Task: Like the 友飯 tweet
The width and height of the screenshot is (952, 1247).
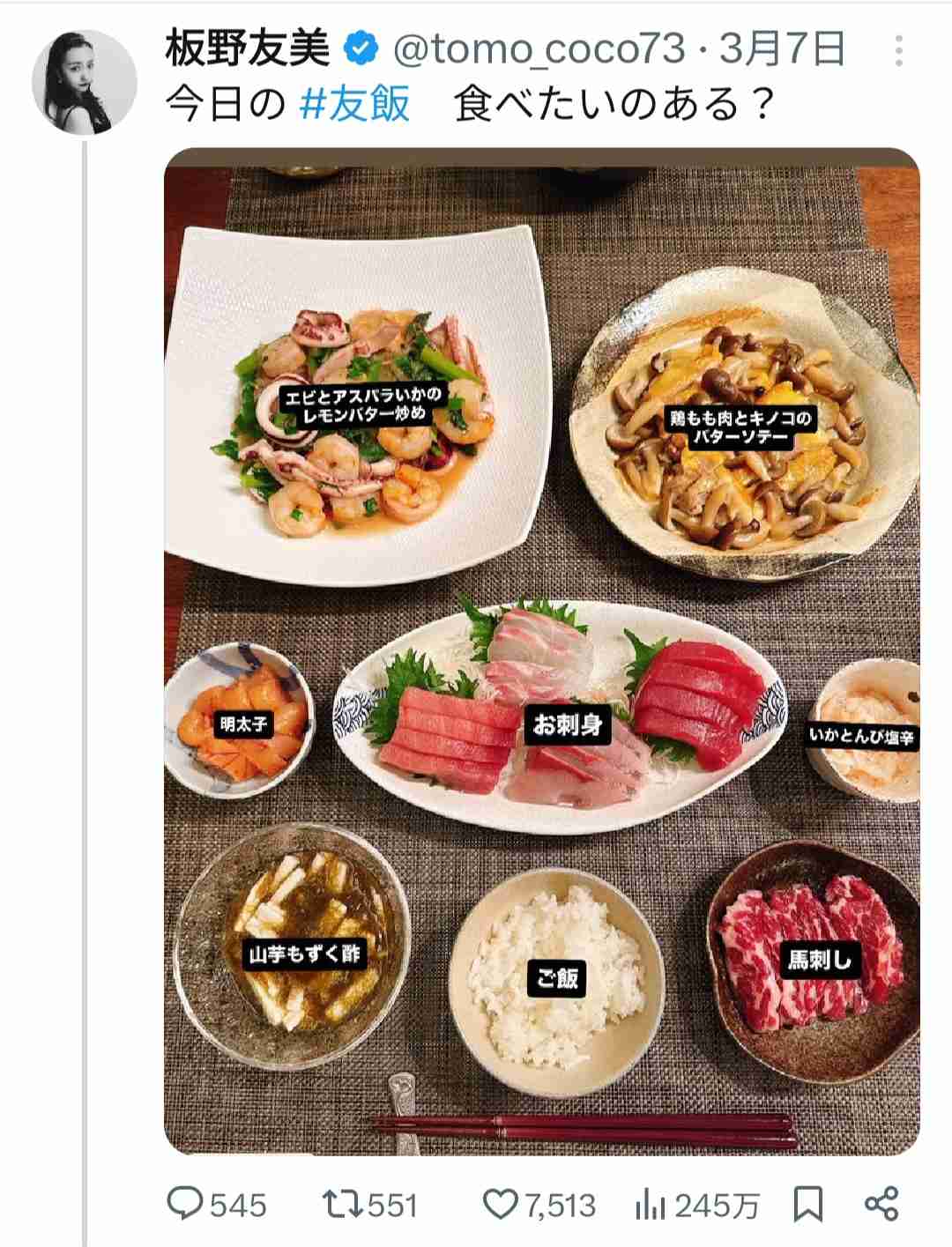Action: [502, 1204]
